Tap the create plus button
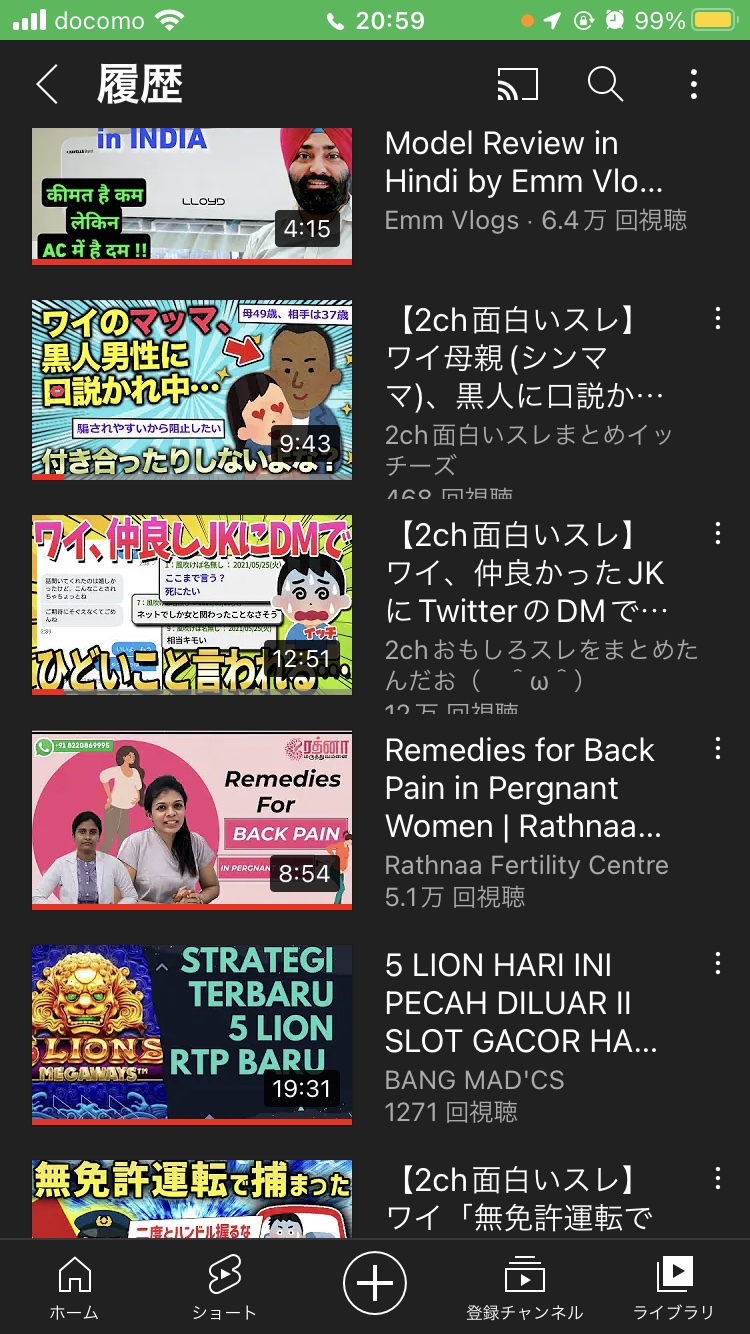Viewport: 750px width, 1334px height. (375, 1284)
